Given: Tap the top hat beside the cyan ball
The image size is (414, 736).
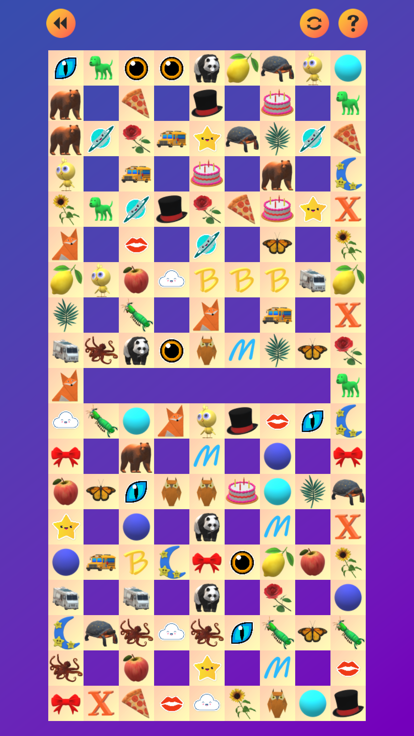Looking at the screenshot, I should point(348,703).
